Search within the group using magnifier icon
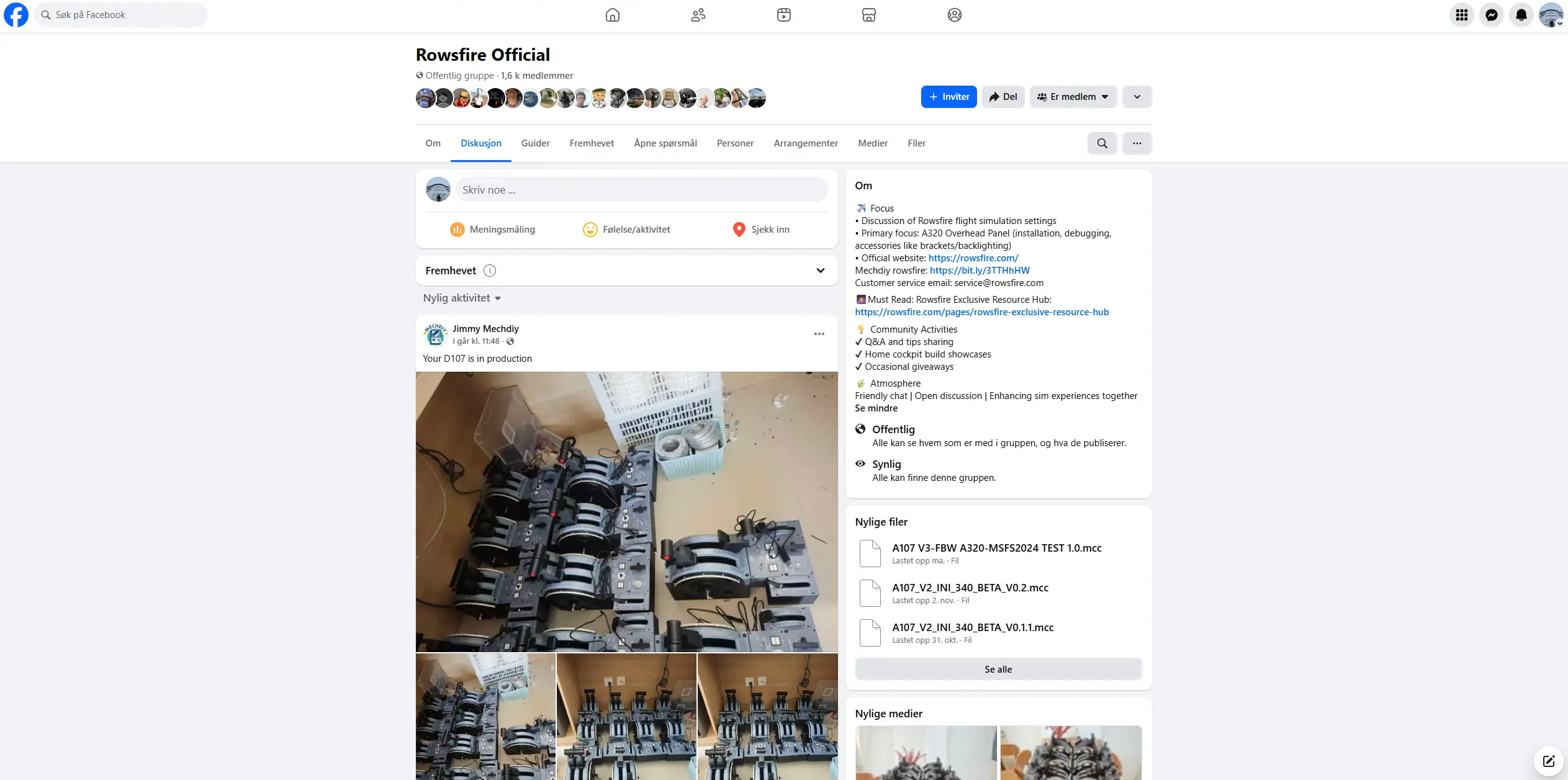The height and width of the screenshot is (780, 1568). (x=1102, y=143)
